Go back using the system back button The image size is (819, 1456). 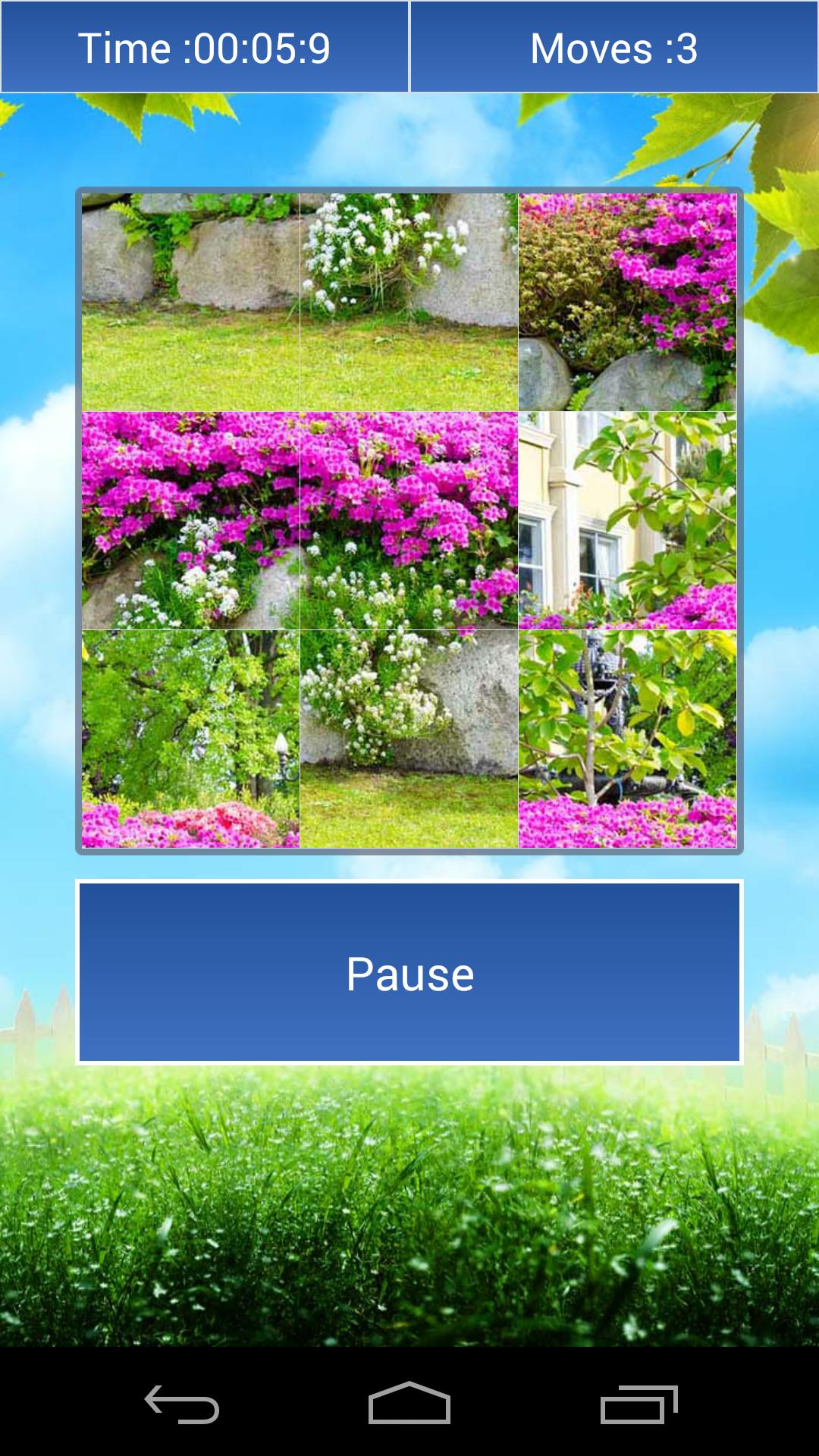tap(182, 1404)
